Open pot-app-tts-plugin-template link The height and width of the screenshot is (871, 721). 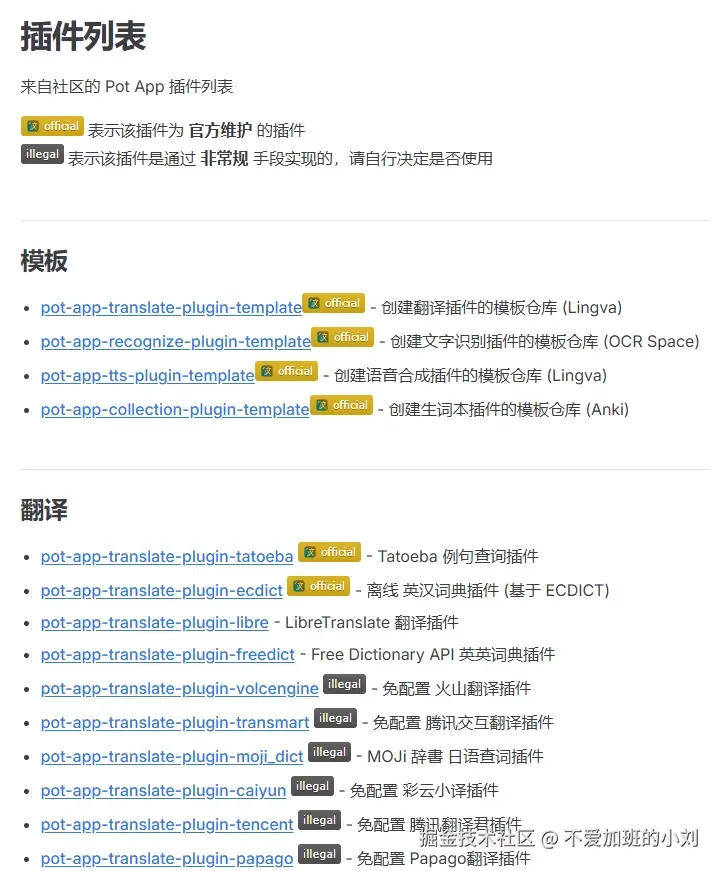pos(147,376)
